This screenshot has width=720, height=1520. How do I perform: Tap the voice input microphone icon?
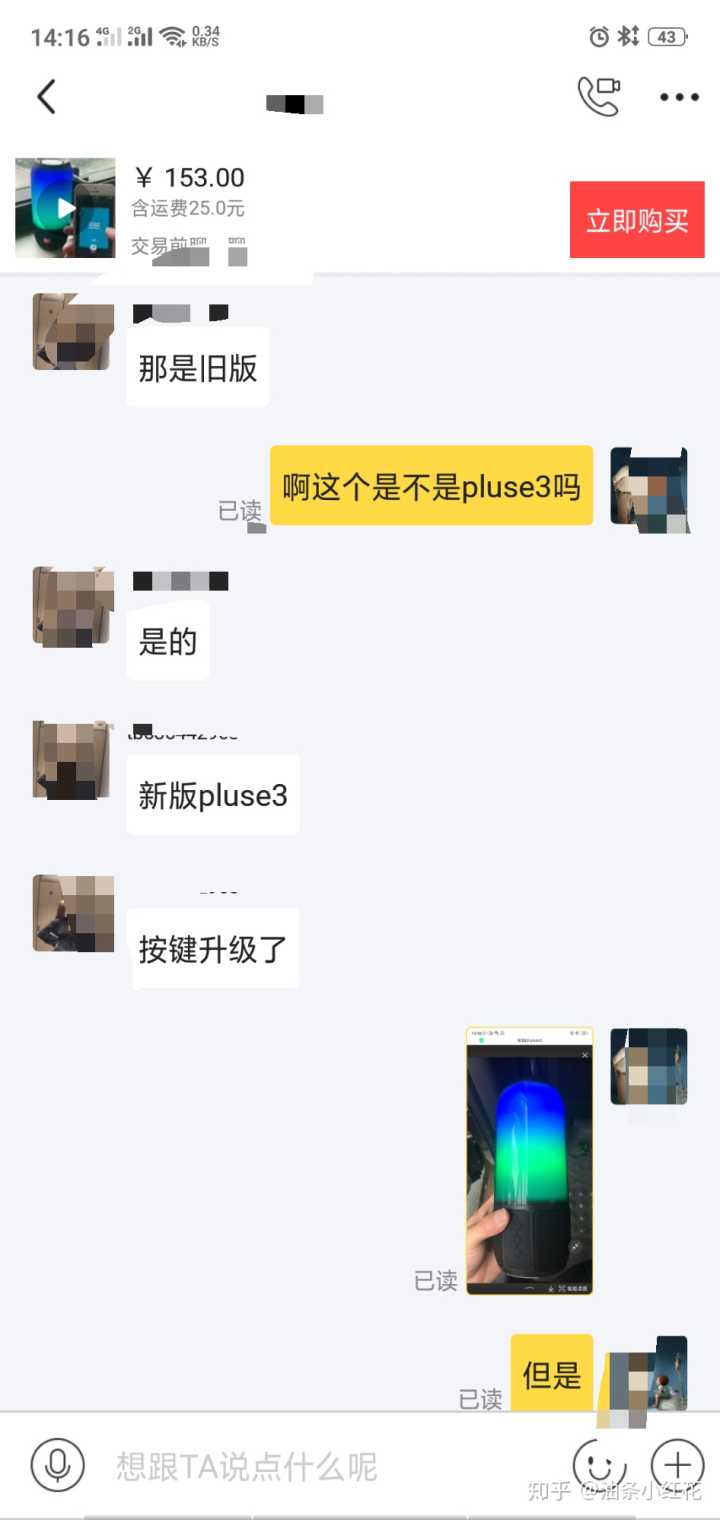[x=57, y=1466]
